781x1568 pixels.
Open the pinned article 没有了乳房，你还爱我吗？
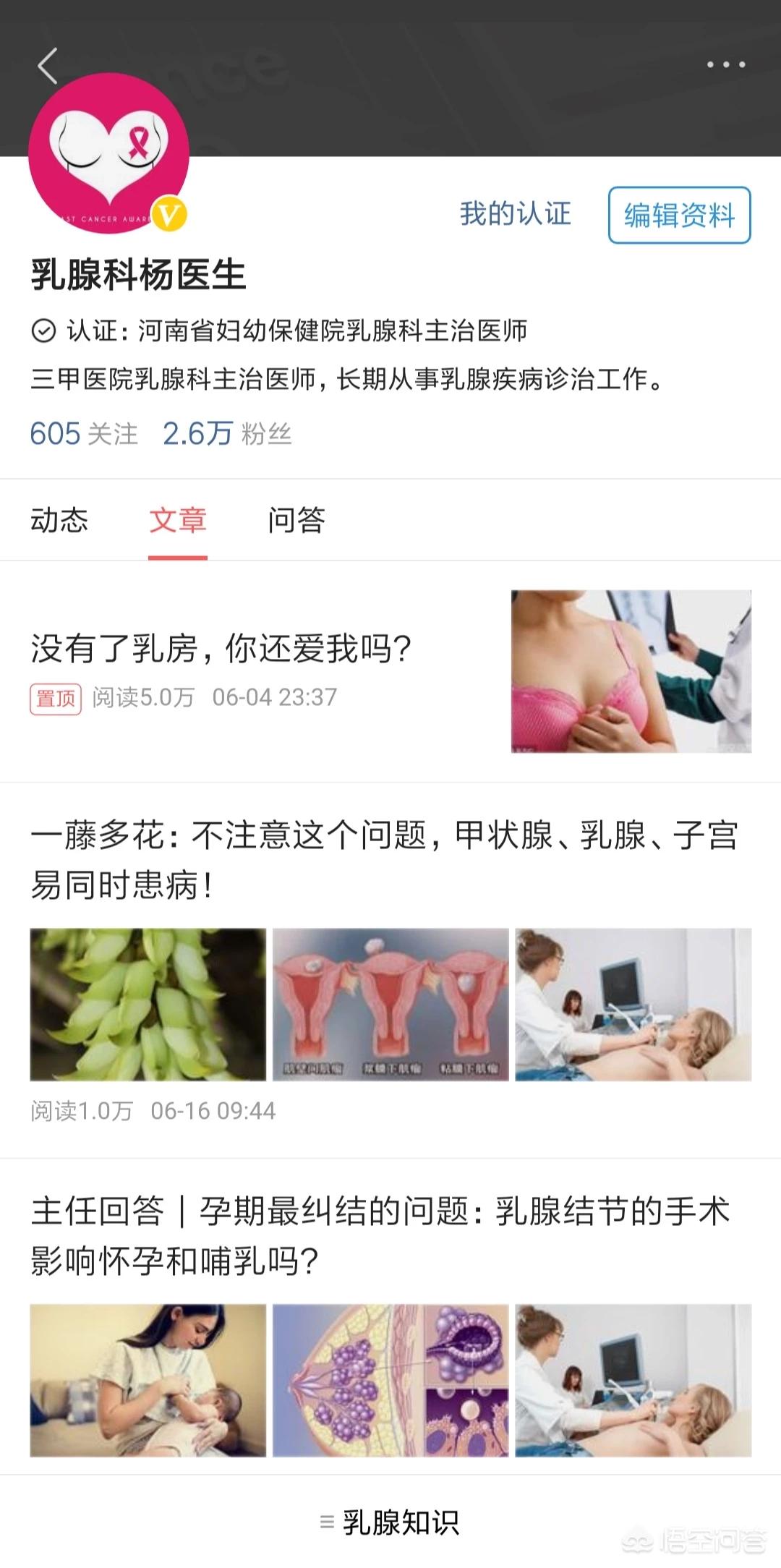click(221, 648)
